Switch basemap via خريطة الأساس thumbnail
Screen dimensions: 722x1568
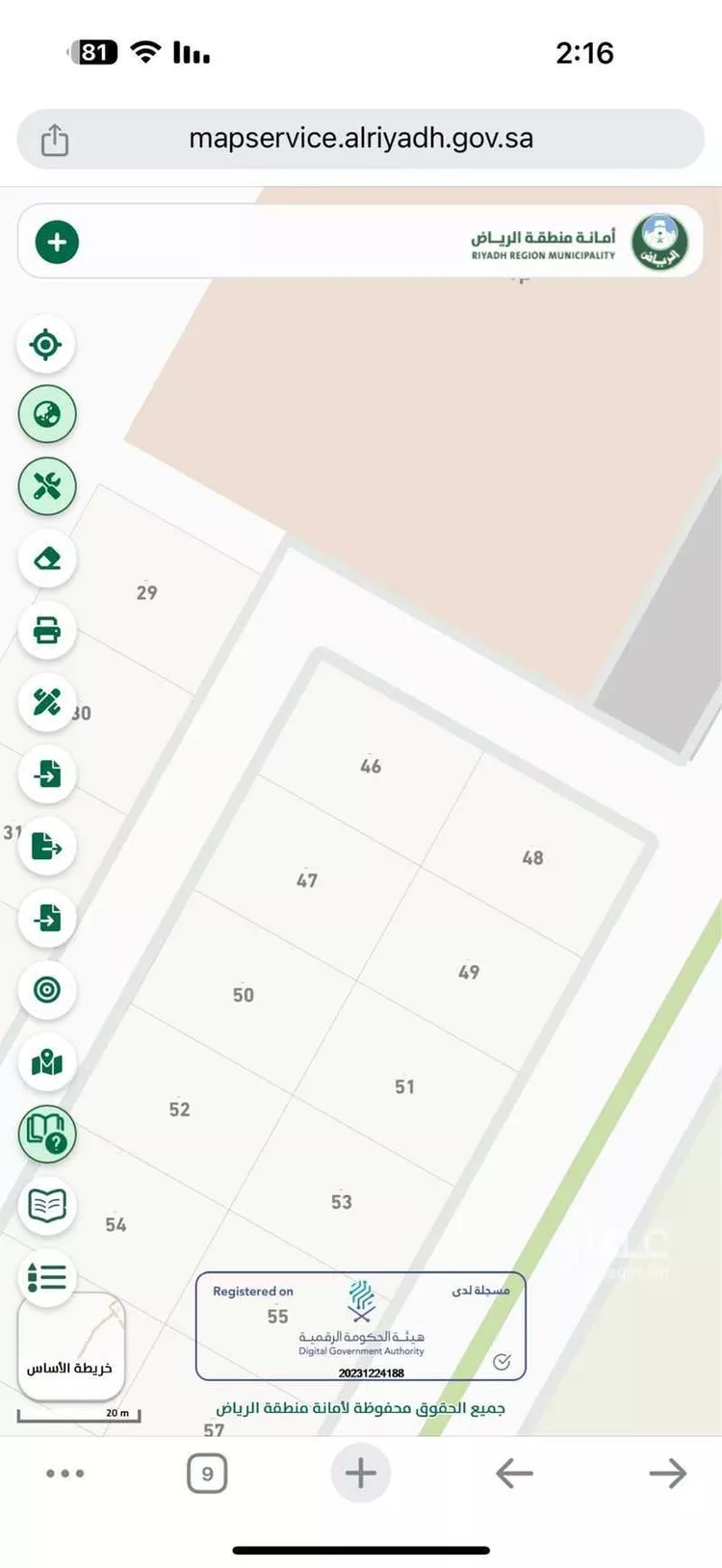coord(70,1346)
